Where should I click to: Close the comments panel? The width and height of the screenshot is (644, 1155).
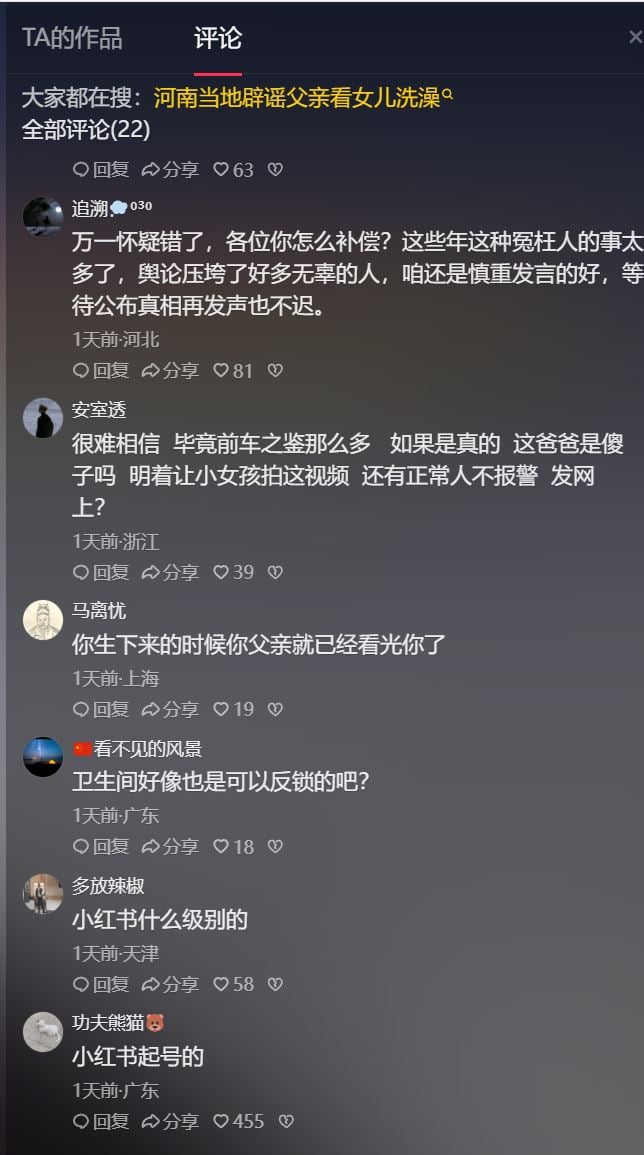634,38
